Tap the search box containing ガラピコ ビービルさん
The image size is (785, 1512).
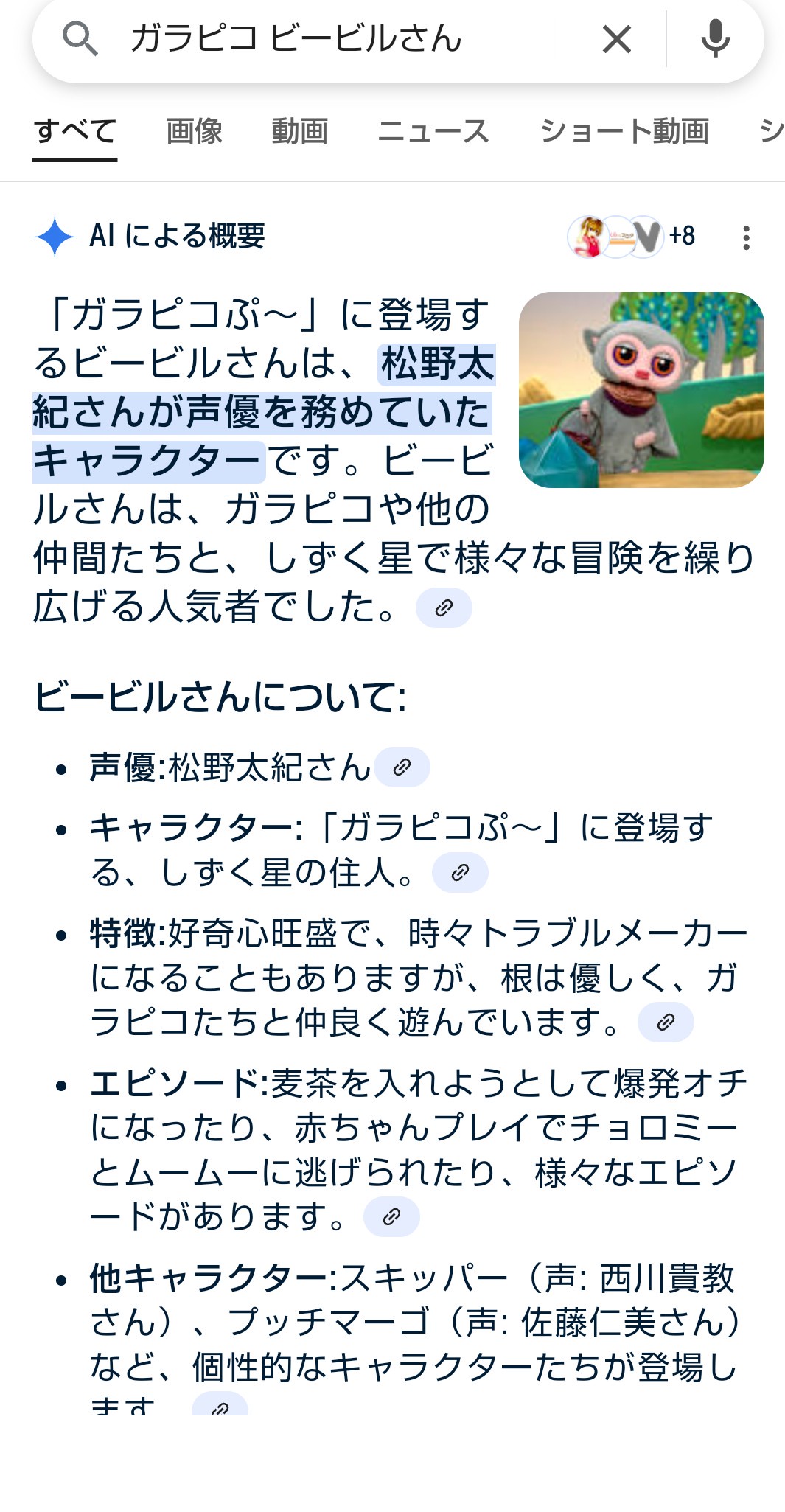coord(354,38)
